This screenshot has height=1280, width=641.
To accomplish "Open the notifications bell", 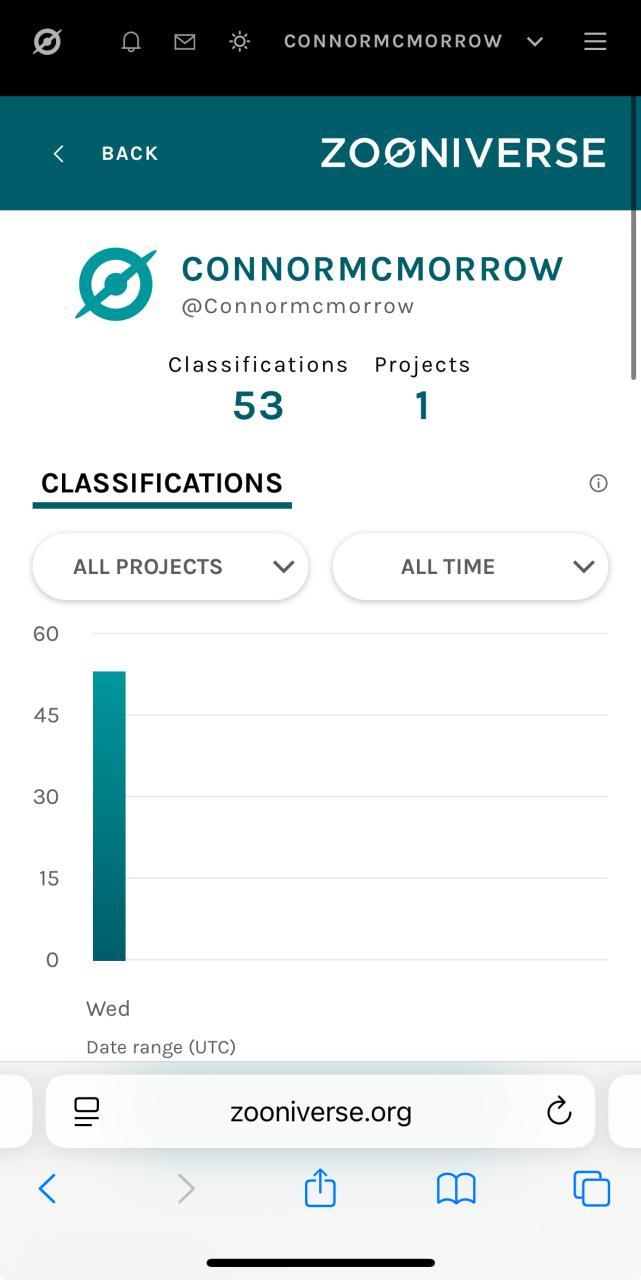I will [x=131, y=41].
